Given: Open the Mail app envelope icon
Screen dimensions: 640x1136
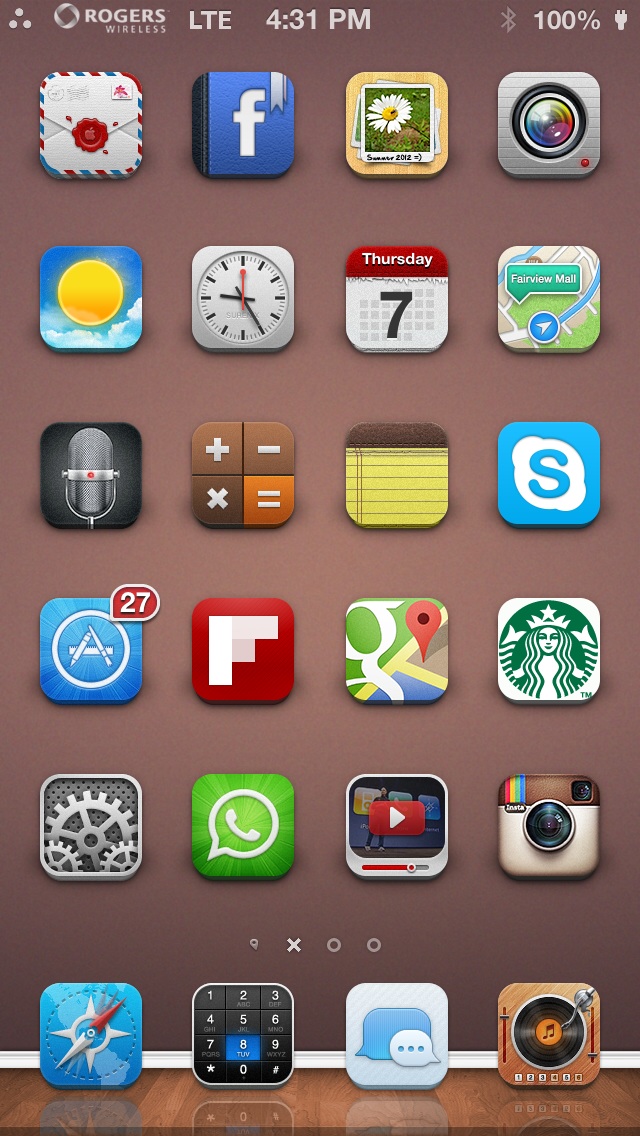Looking at the screenshot, I should 91,125.
